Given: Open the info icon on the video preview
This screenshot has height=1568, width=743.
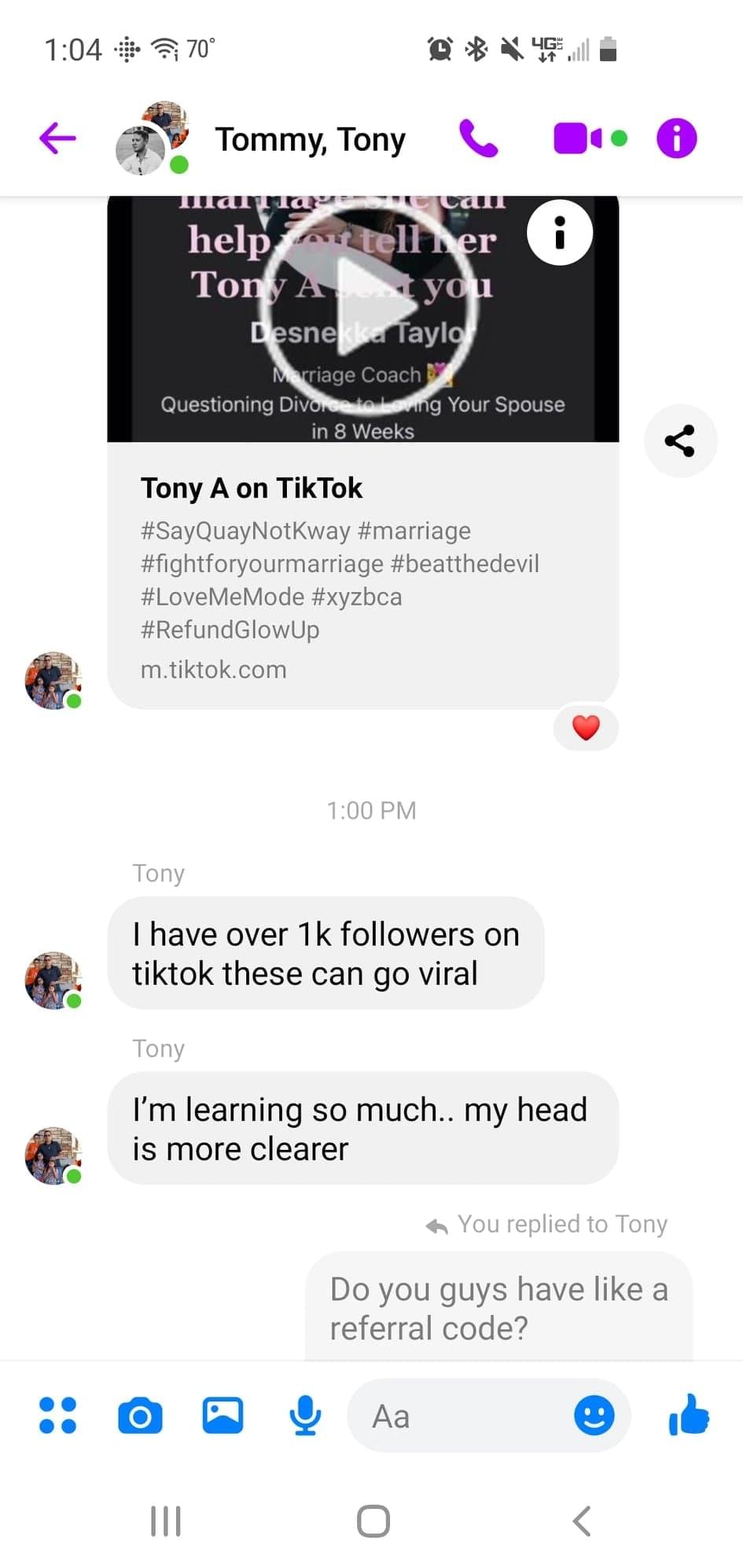Looking at the screenshot, I should [559, 233].
